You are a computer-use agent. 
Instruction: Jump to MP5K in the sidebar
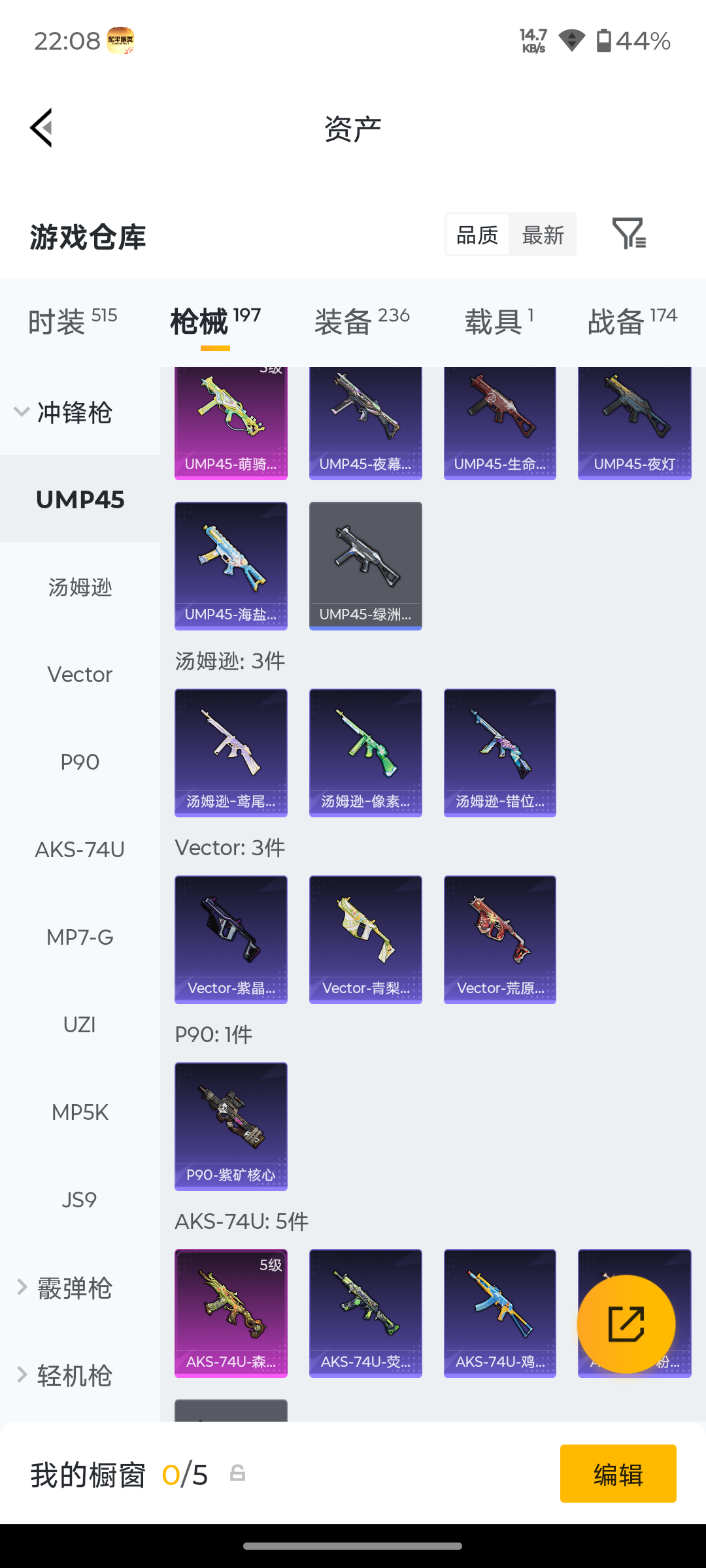click(80, 1112)
